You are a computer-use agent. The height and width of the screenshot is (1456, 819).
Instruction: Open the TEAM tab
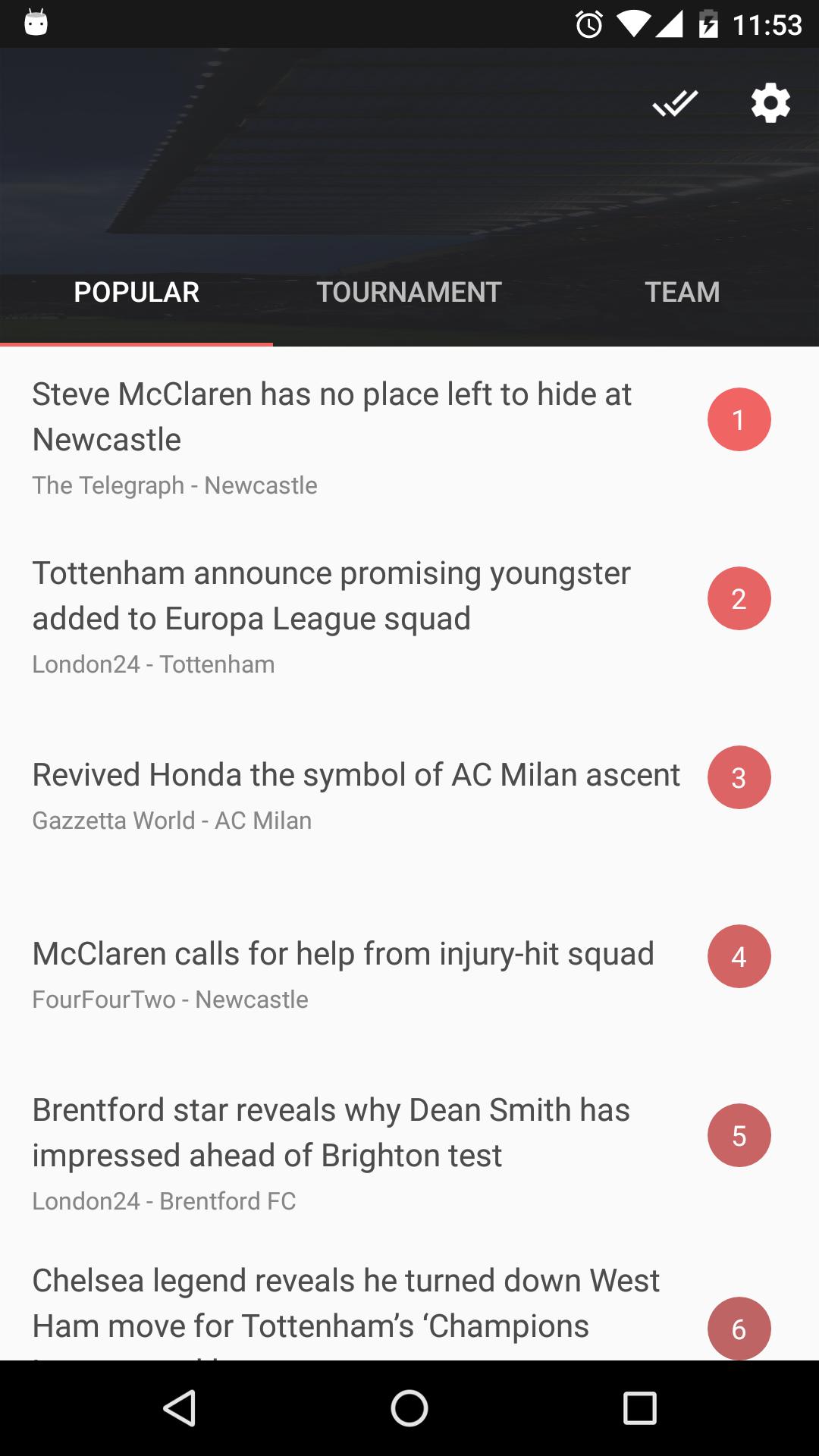click(x=682, y=292)
